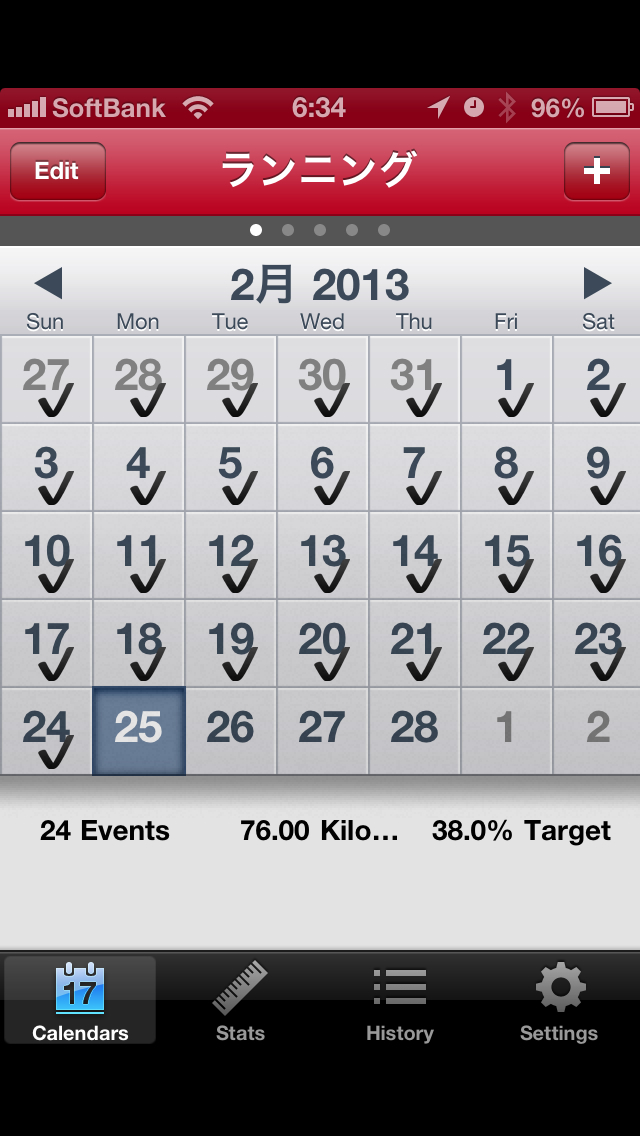Select February 24 on the calendar

pyautogui.click(x=46, y=730)
